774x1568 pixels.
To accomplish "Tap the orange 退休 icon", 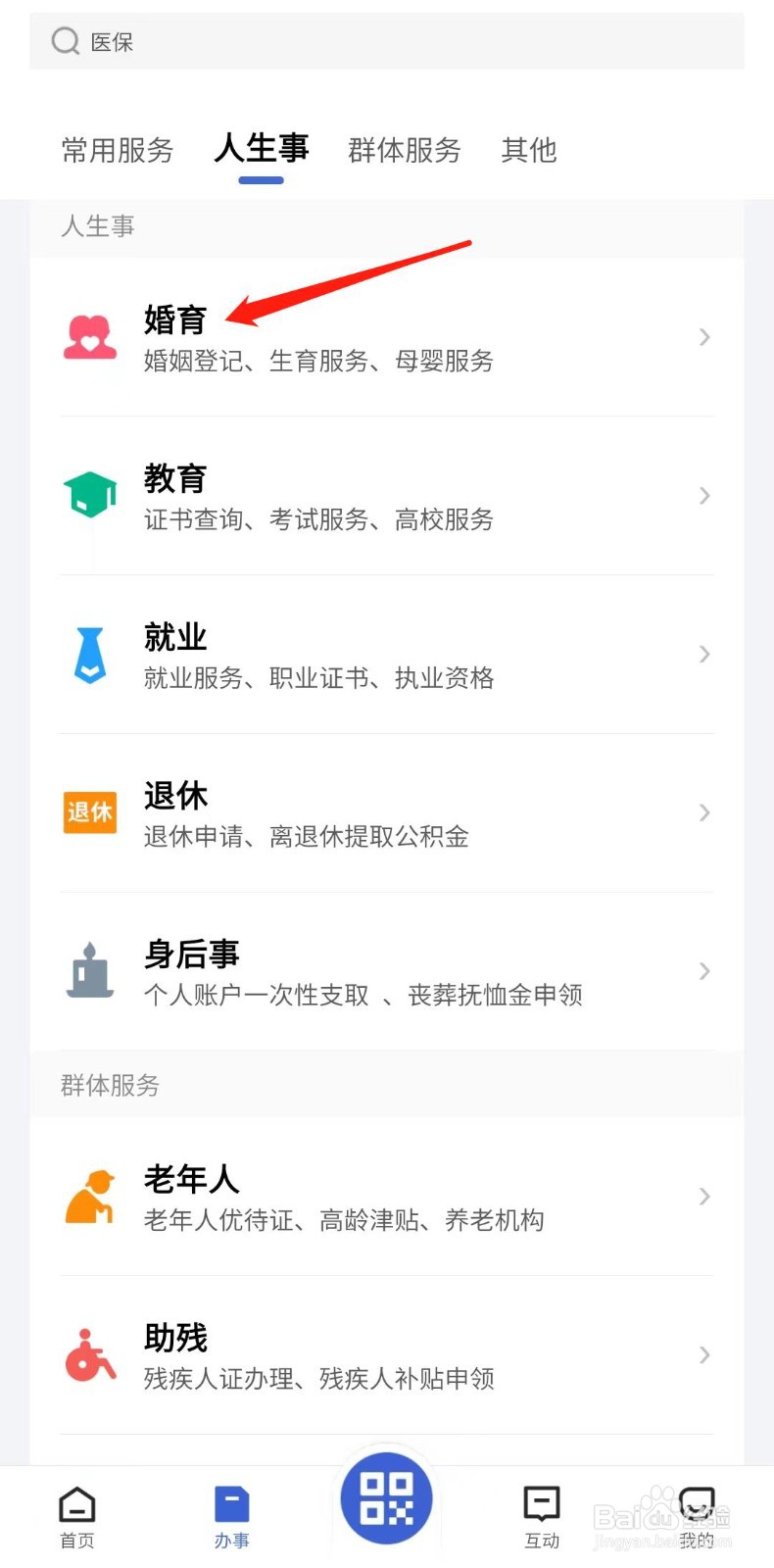I will tap(89, 811).
